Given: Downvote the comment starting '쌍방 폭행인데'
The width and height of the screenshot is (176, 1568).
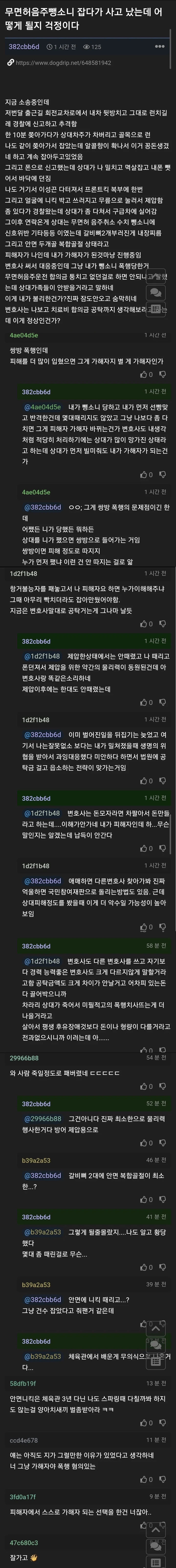Looking at the screenshot, I should pos(162,374).
